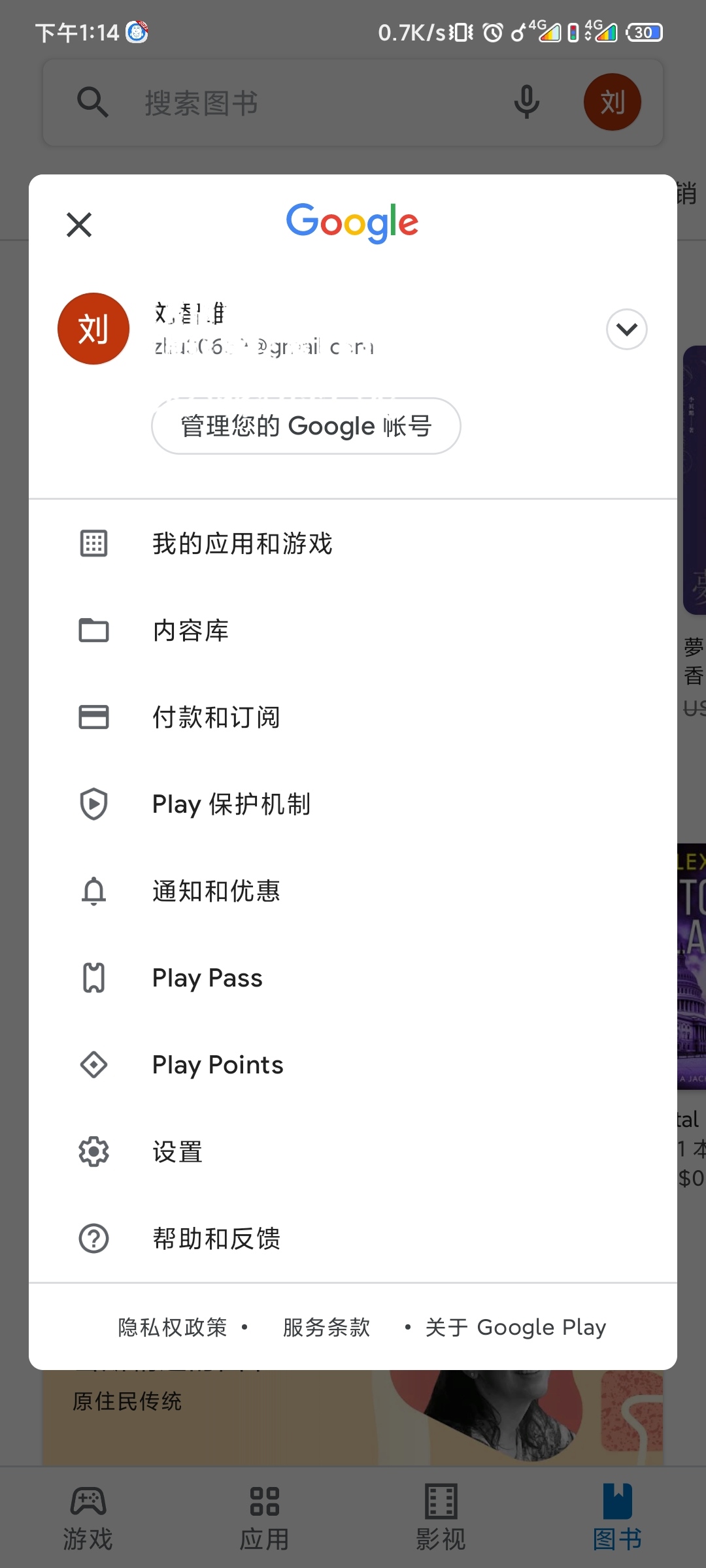Go to 付款和订阅
Viewport: 706px width, 1568px height.
(x=216, y=717)
